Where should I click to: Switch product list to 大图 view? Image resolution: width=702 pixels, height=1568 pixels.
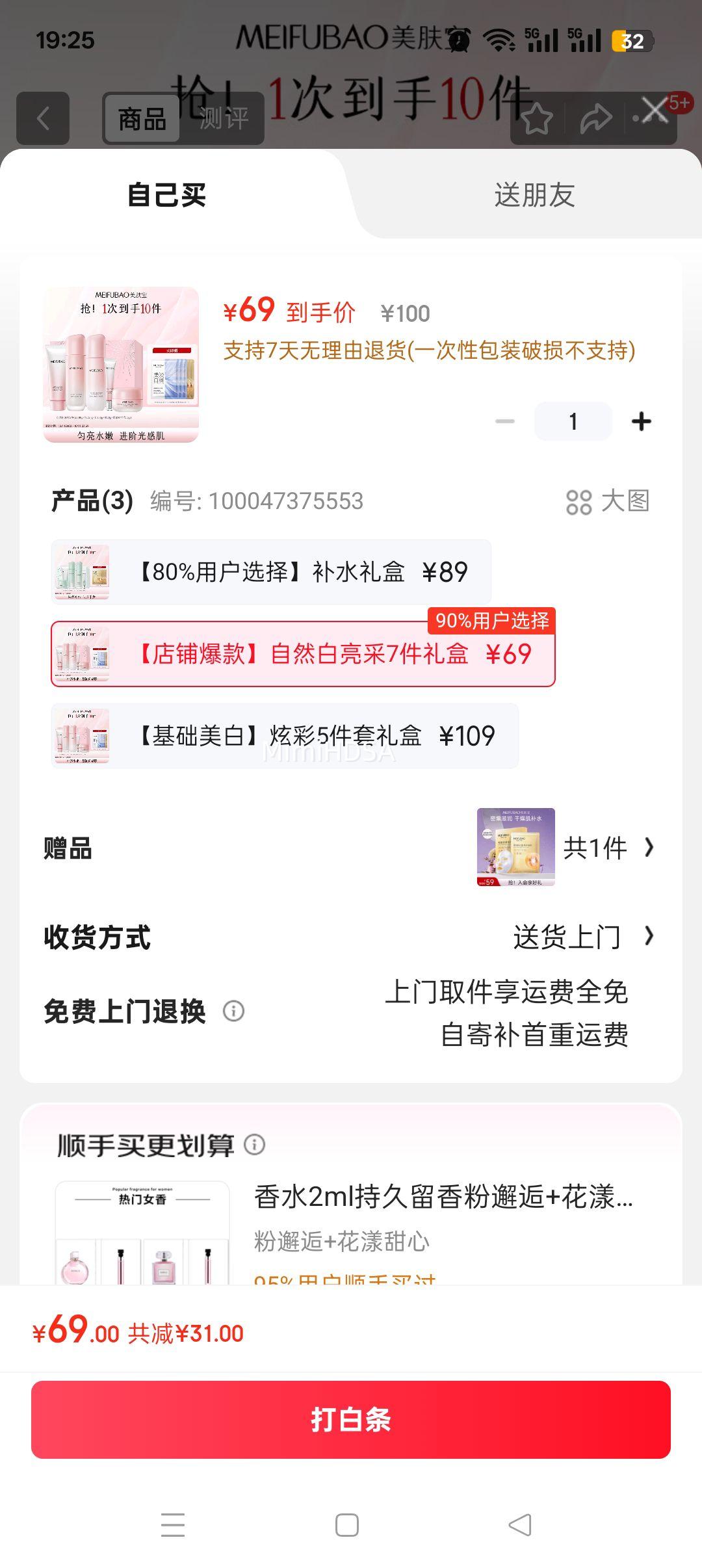pyautogui.click(x=608, y=501)
